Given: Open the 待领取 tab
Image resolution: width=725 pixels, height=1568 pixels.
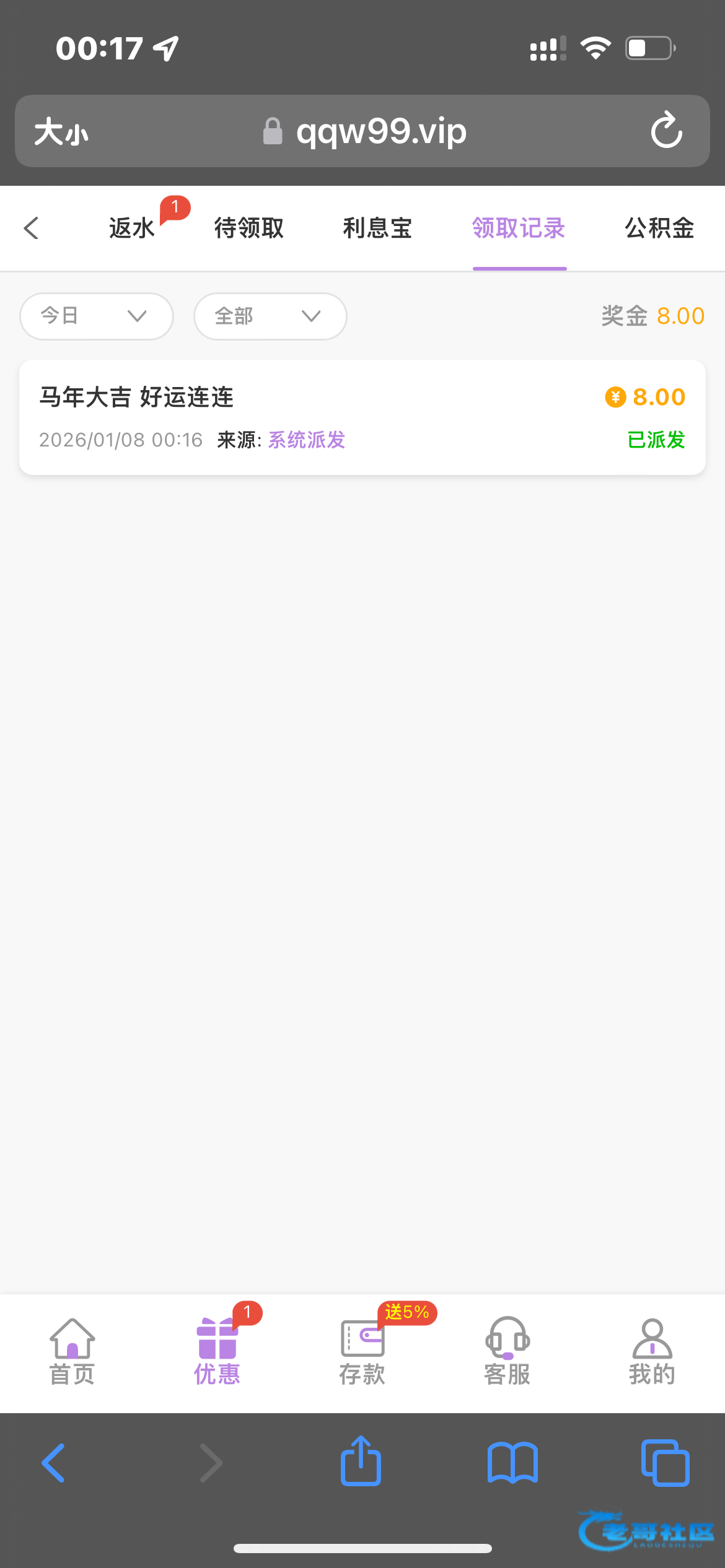Looking at the screenshot, I should pos(248,228).
